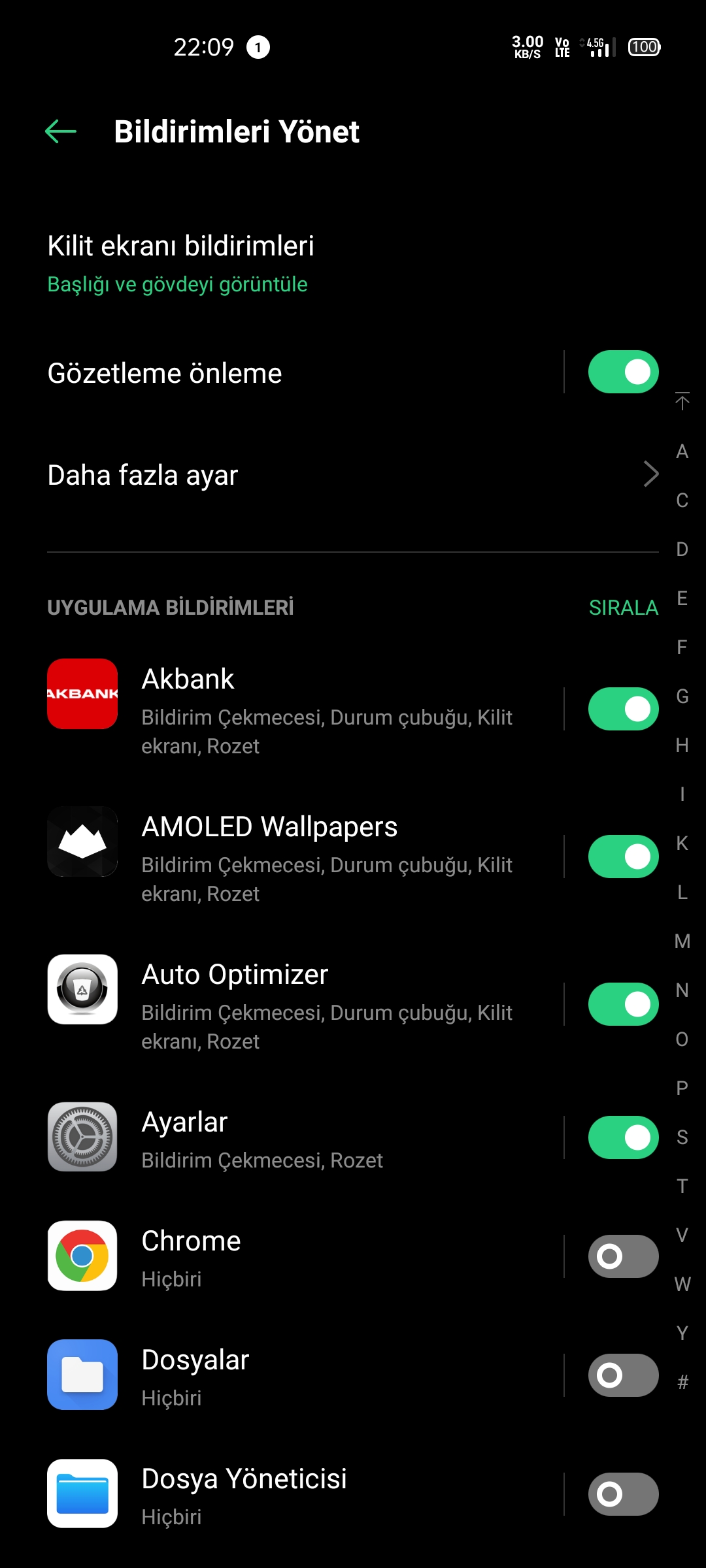Viewport: 706px width, 1568px height.
Task: Open Kilit ekranı bildirimleri setting
Action: (x=353, y=263)
